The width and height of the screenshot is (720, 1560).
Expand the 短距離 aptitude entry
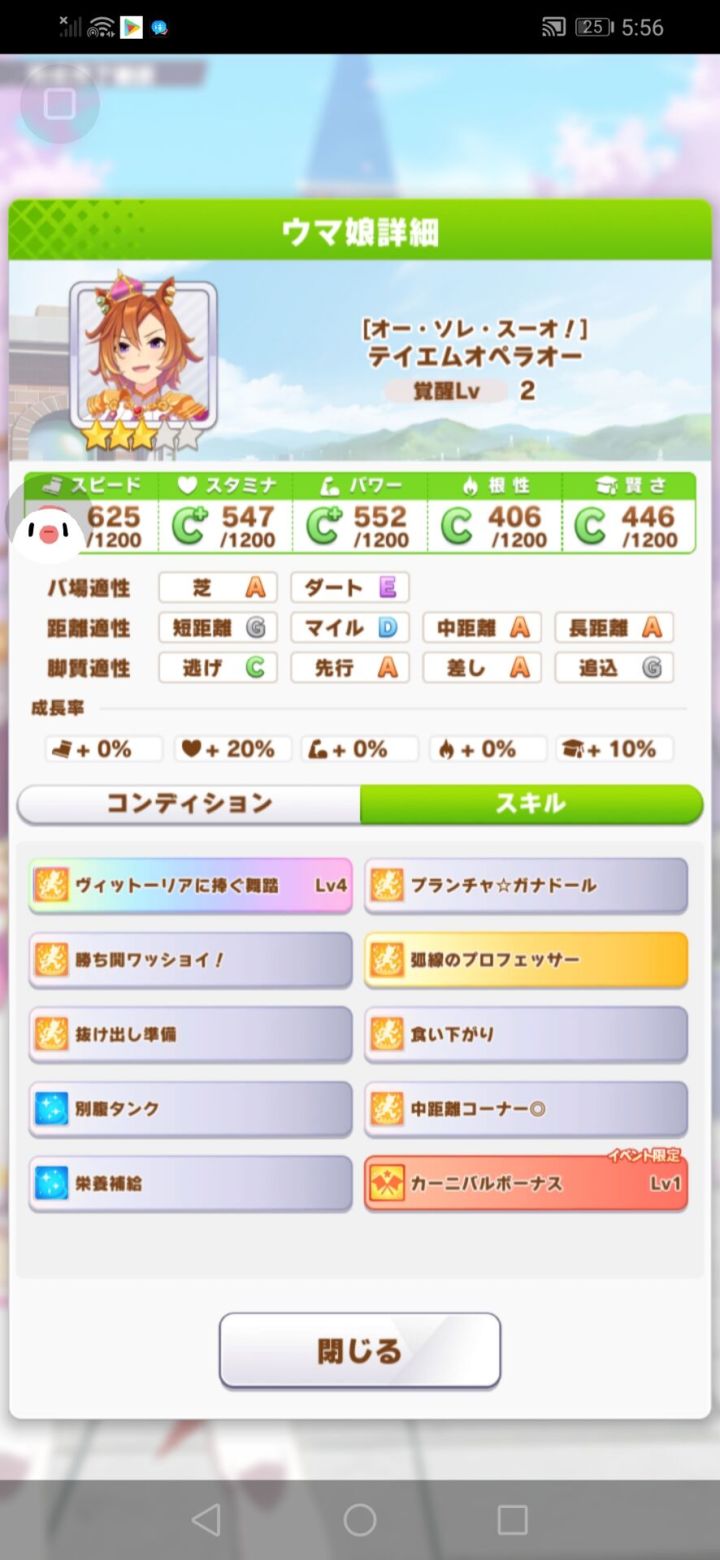(x=216, y=627)
